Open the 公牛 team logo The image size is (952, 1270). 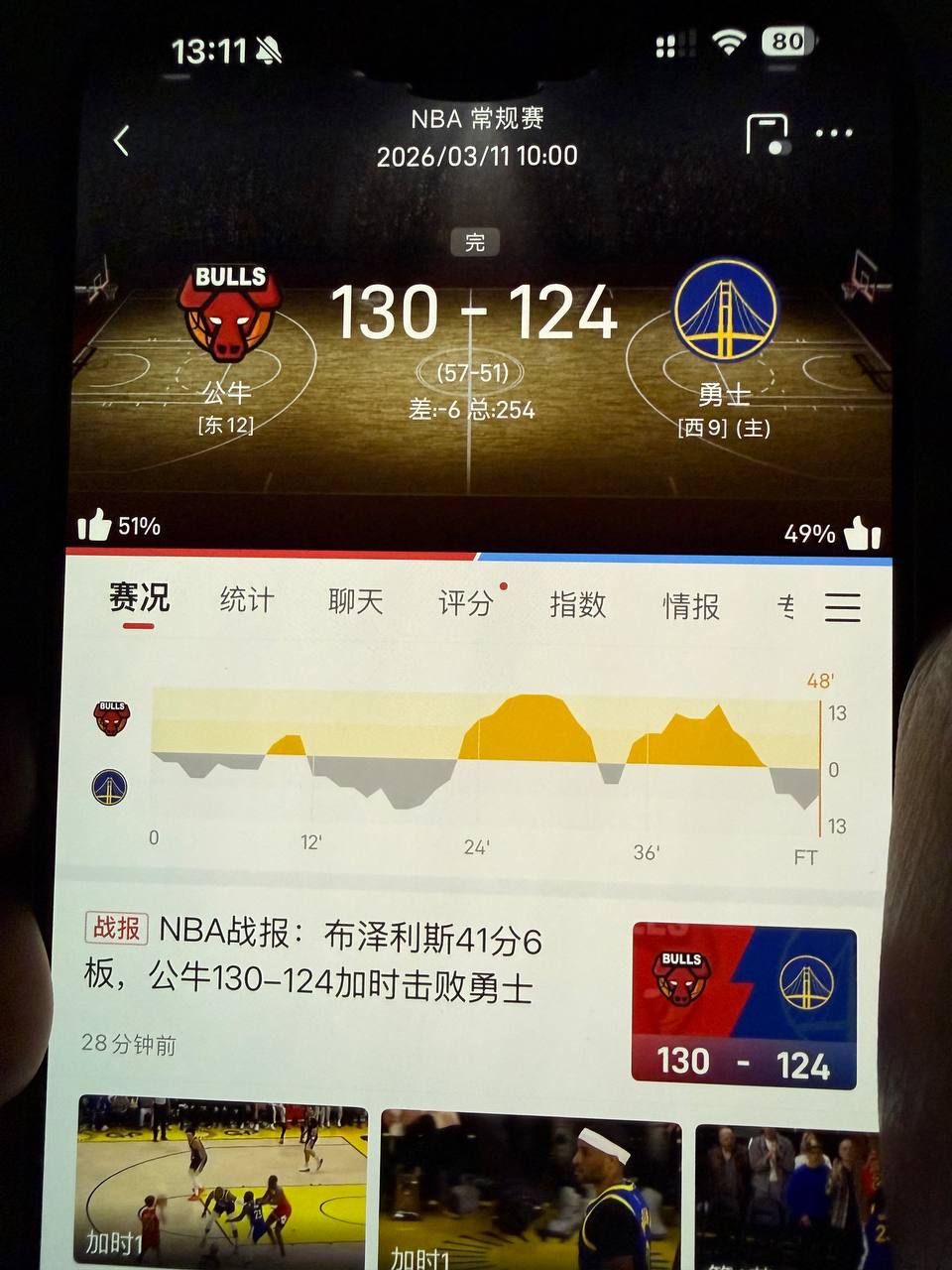[229, 313]
